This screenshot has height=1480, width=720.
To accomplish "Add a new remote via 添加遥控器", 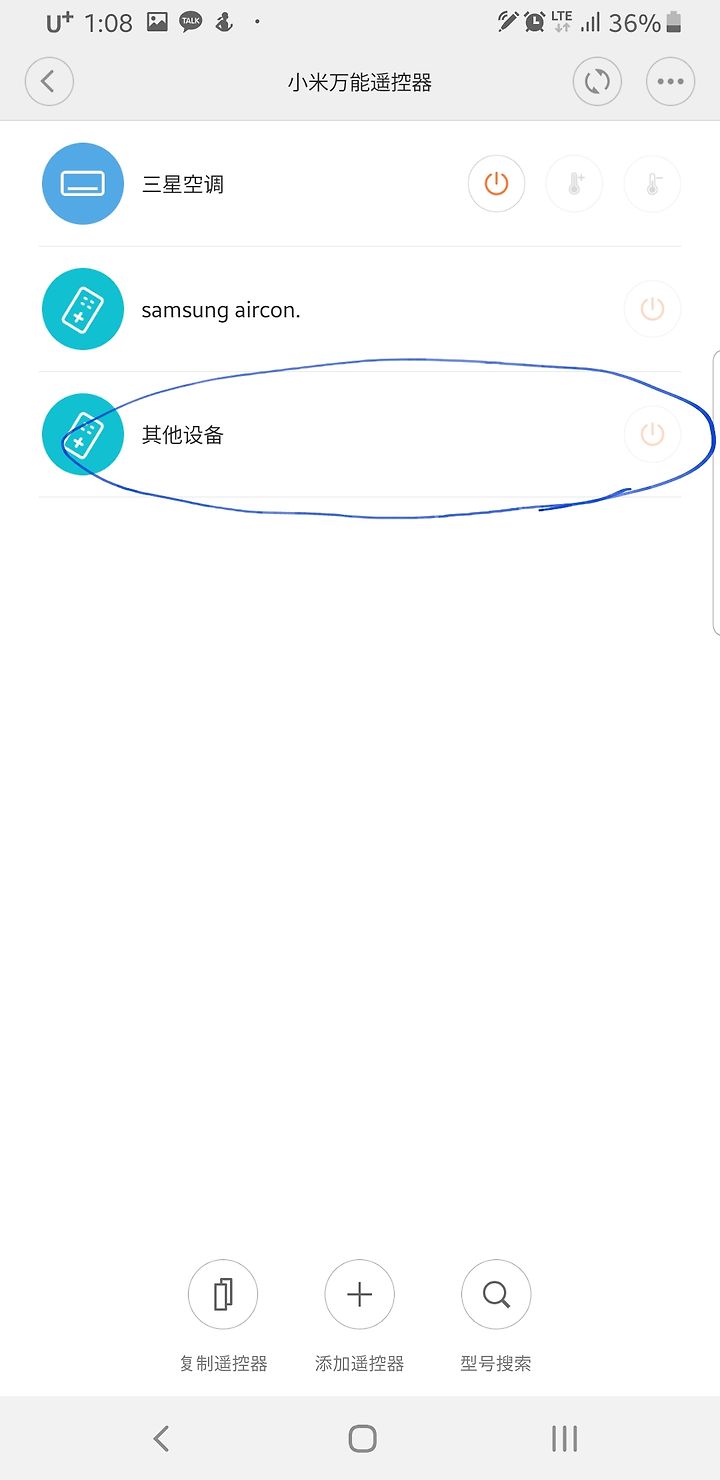I will click(359, 1315).
